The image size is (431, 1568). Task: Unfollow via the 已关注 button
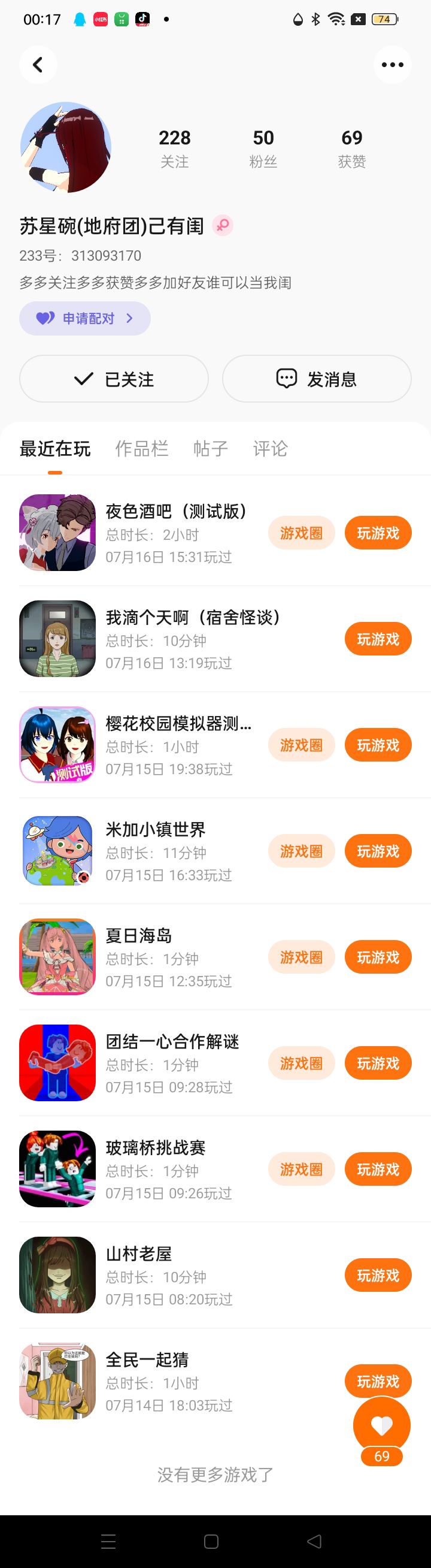114,379
